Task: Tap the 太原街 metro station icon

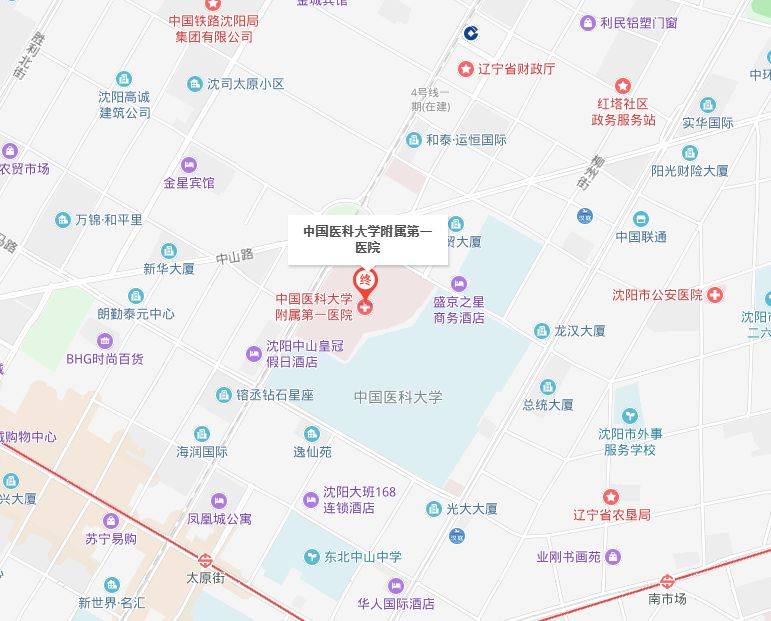Action: coord(205,562)
